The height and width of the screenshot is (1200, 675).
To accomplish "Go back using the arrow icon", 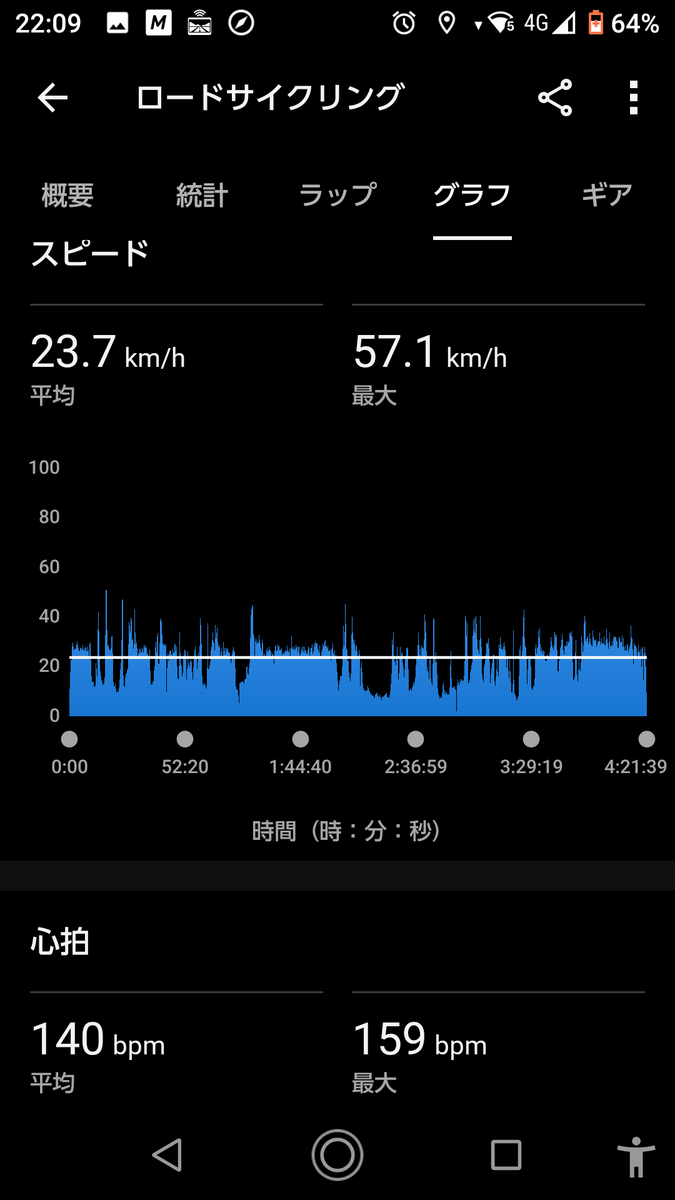I will pos(52,97).
